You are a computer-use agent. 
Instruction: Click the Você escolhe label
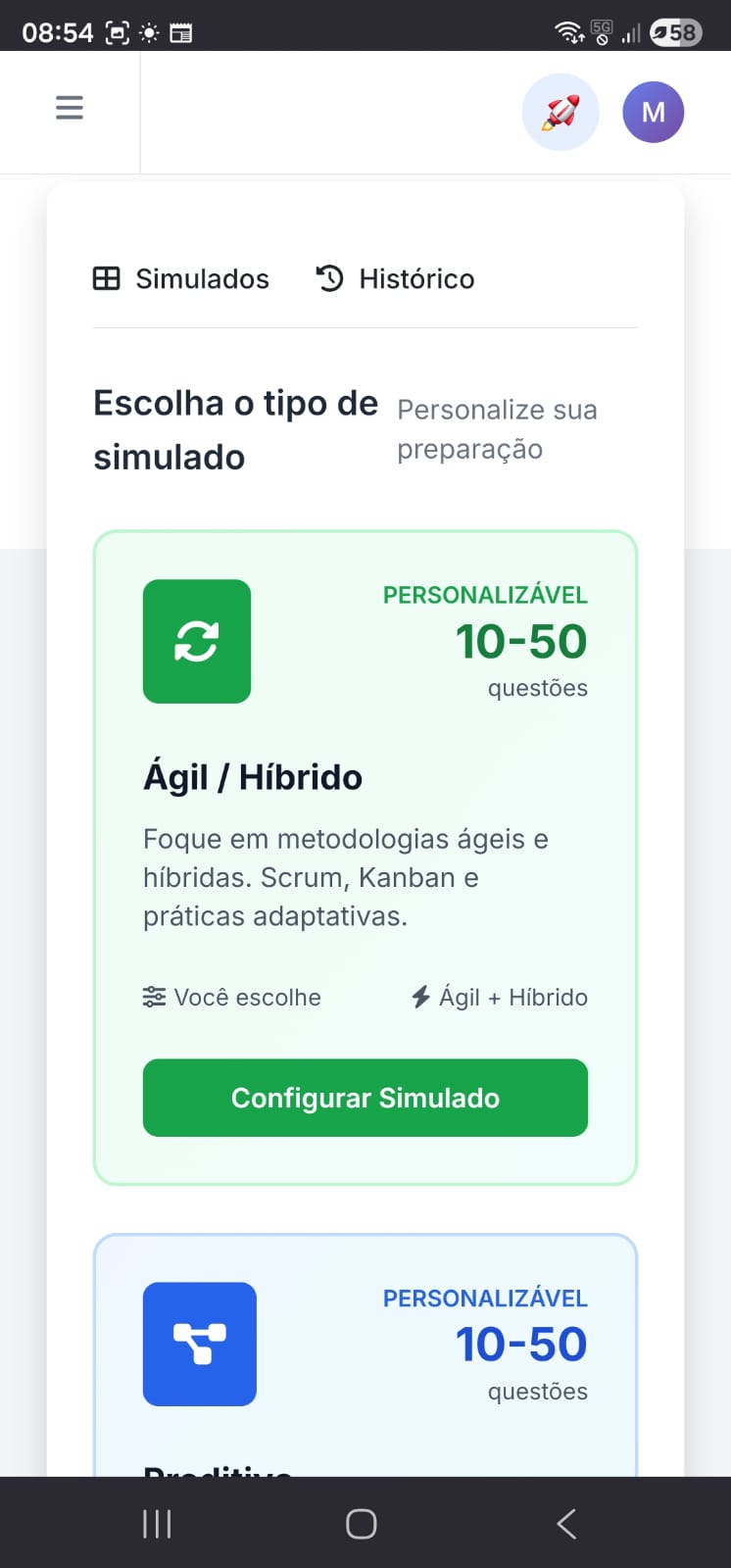[x=247, y=997]
